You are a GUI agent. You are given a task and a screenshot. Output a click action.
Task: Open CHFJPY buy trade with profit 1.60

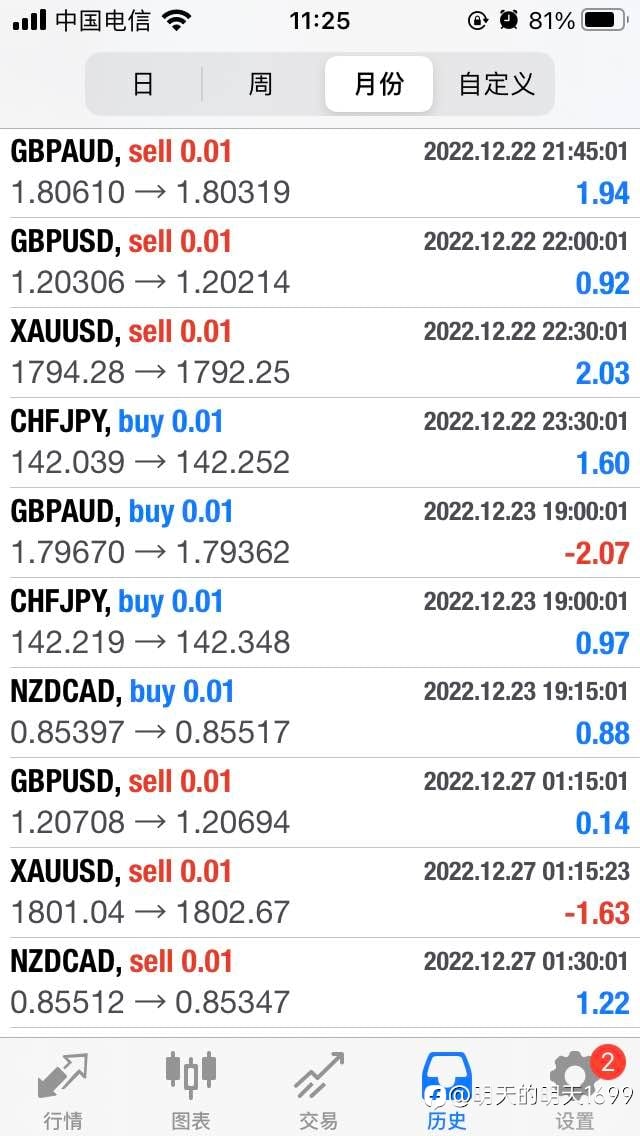320,443
